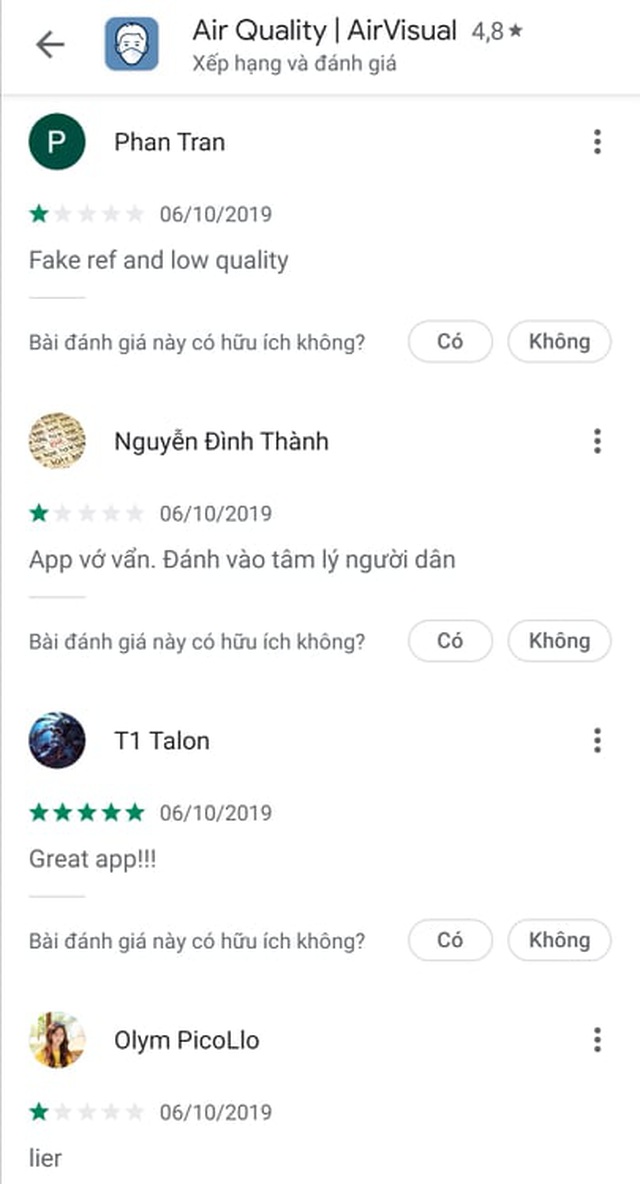
Task: Open overflow menu on Phan Tran's review
Action: click(x=597, y=142)
